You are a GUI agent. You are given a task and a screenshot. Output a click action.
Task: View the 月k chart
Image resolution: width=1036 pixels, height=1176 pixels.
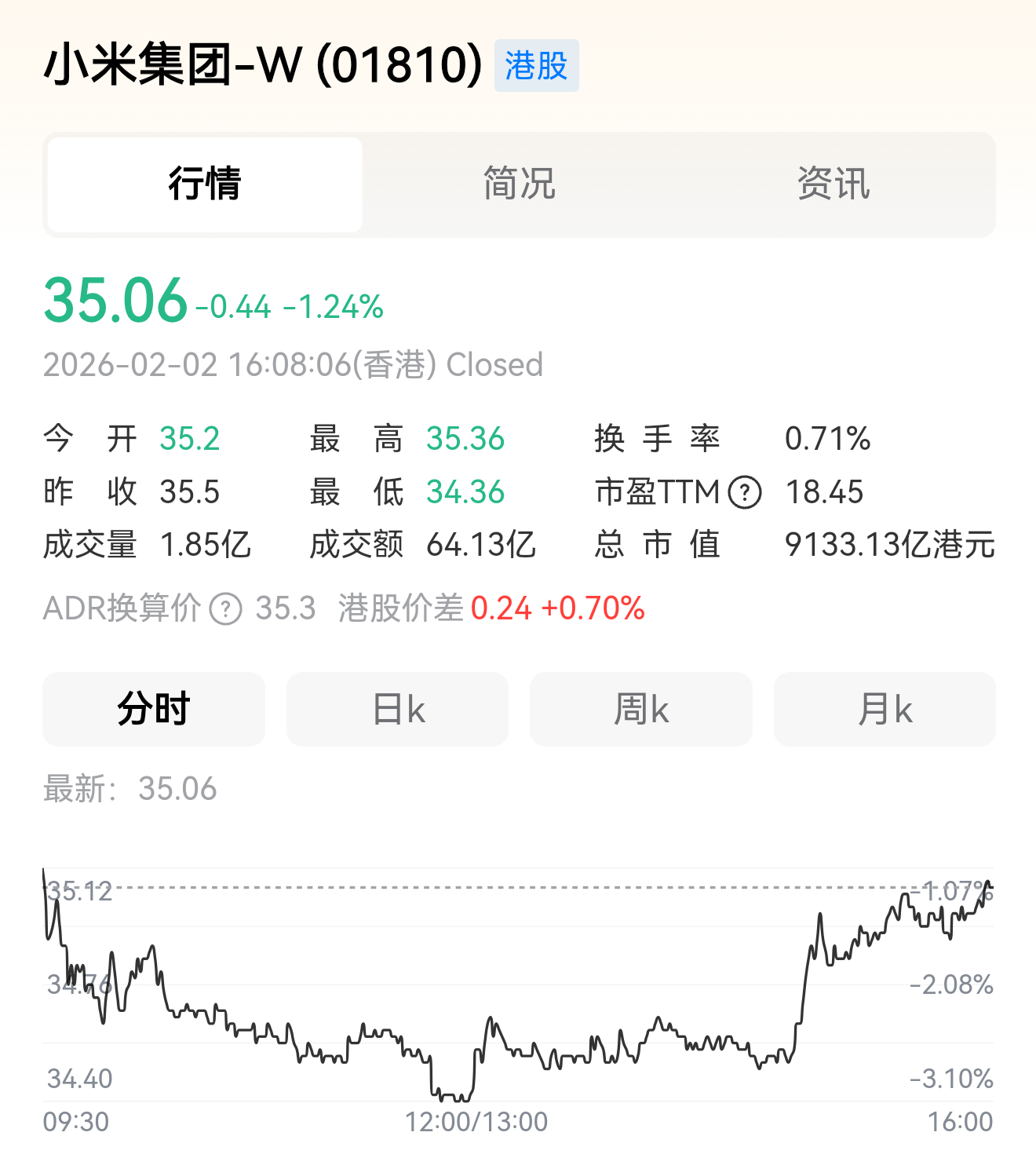pyautogui.click(x=885, y=709)
